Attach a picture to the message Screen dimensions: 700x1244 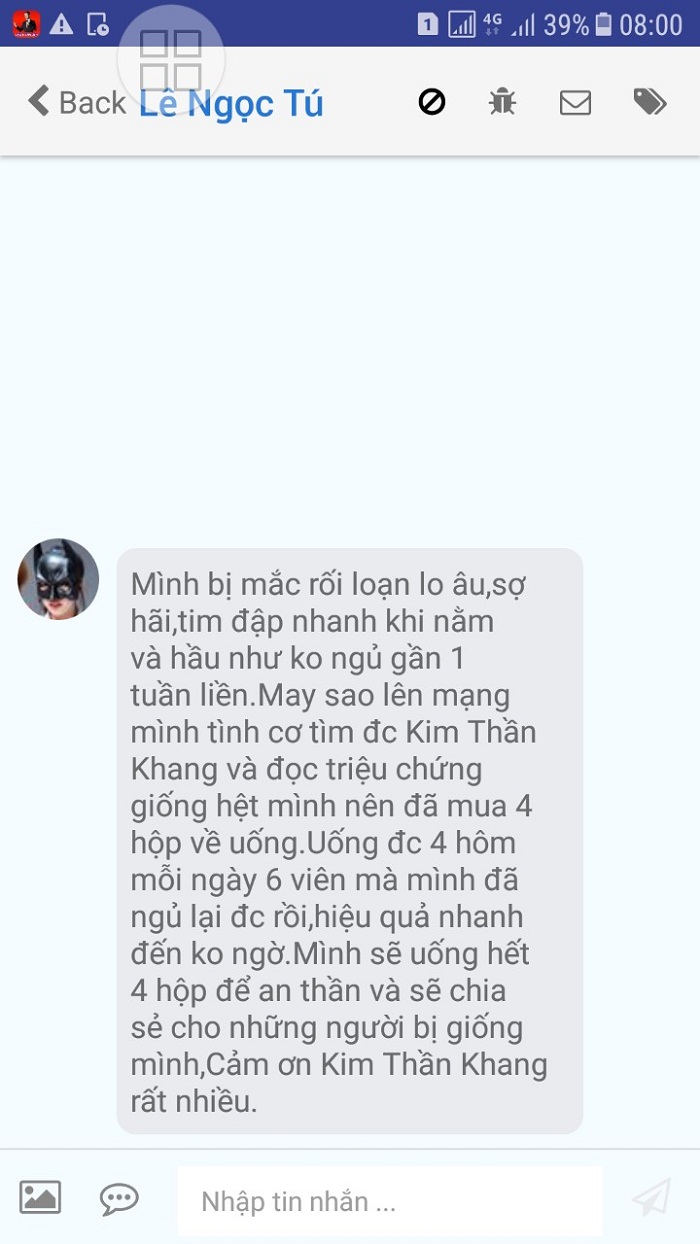coord(40,1197)
